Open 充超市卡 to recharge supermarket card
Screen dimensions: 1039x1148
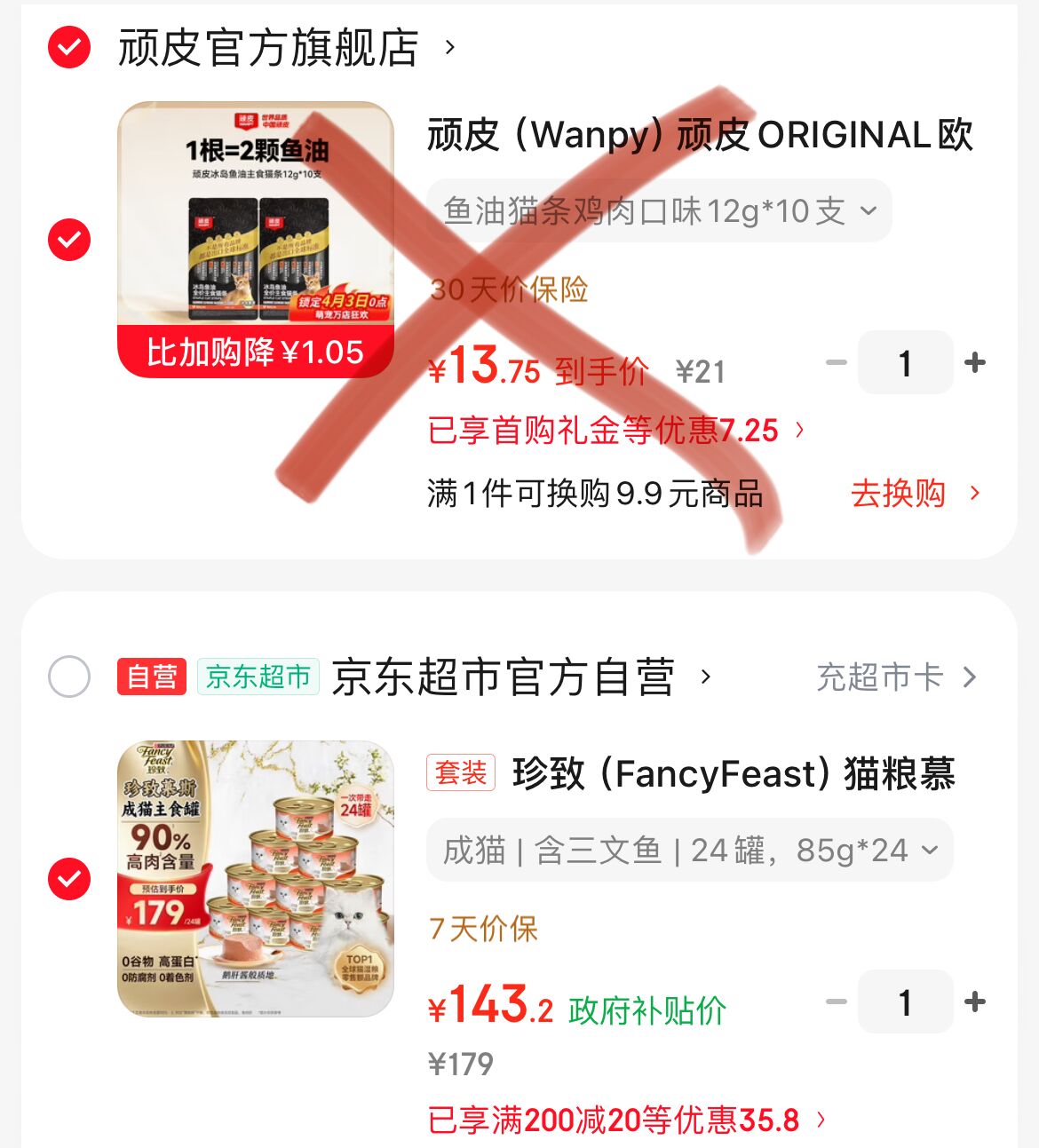tap(895, 677)
